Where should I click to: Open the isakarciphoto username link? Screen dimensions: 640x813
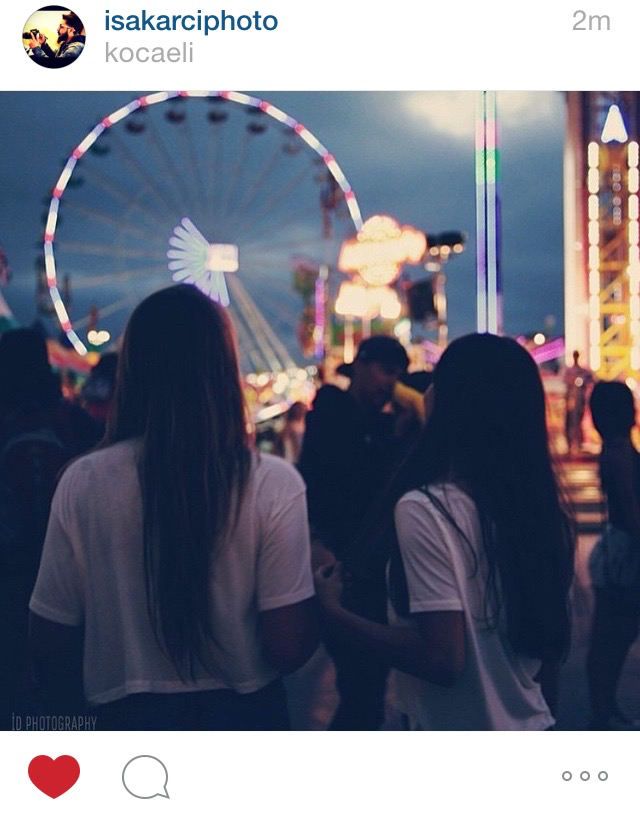click(191, 21)
